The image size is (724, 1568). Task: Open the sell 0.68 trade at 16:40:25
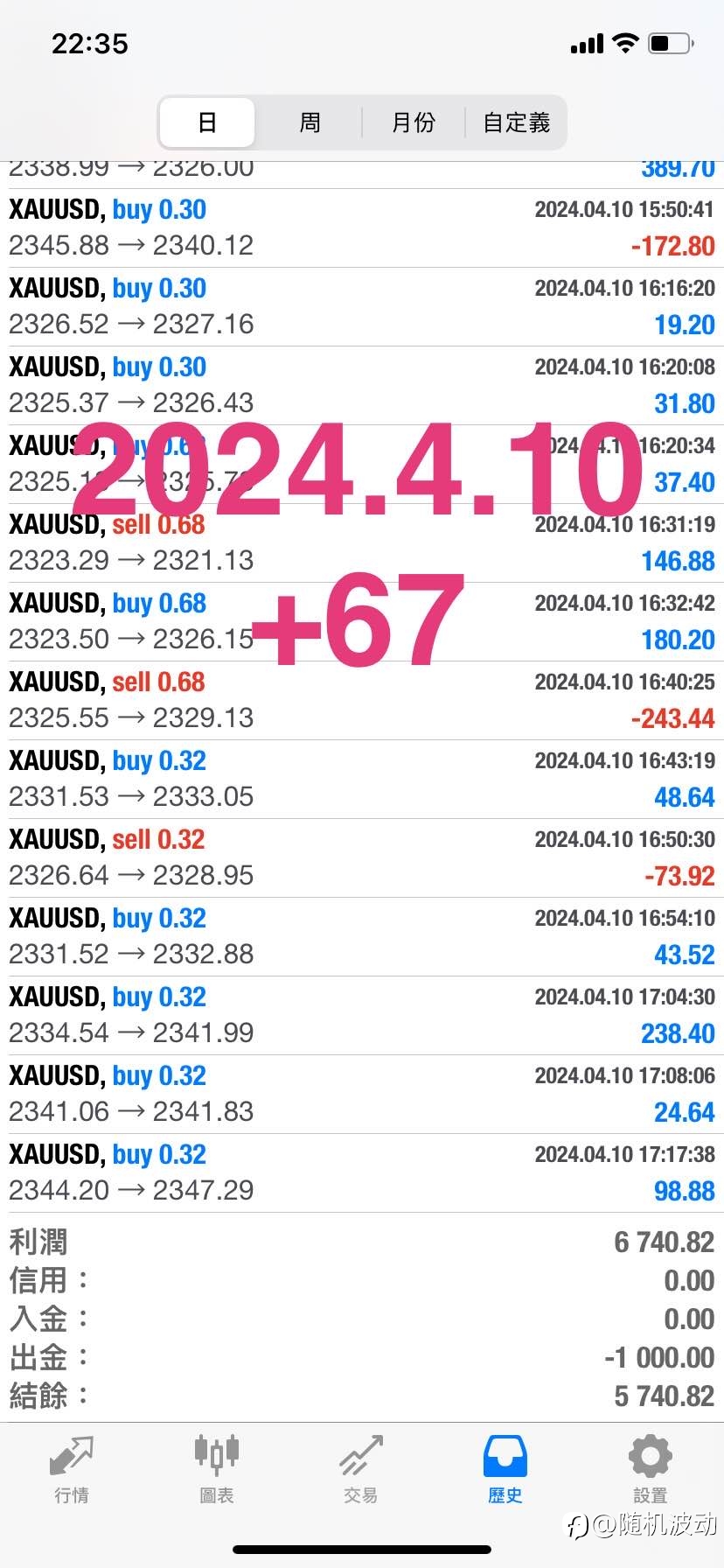point(362,701)
